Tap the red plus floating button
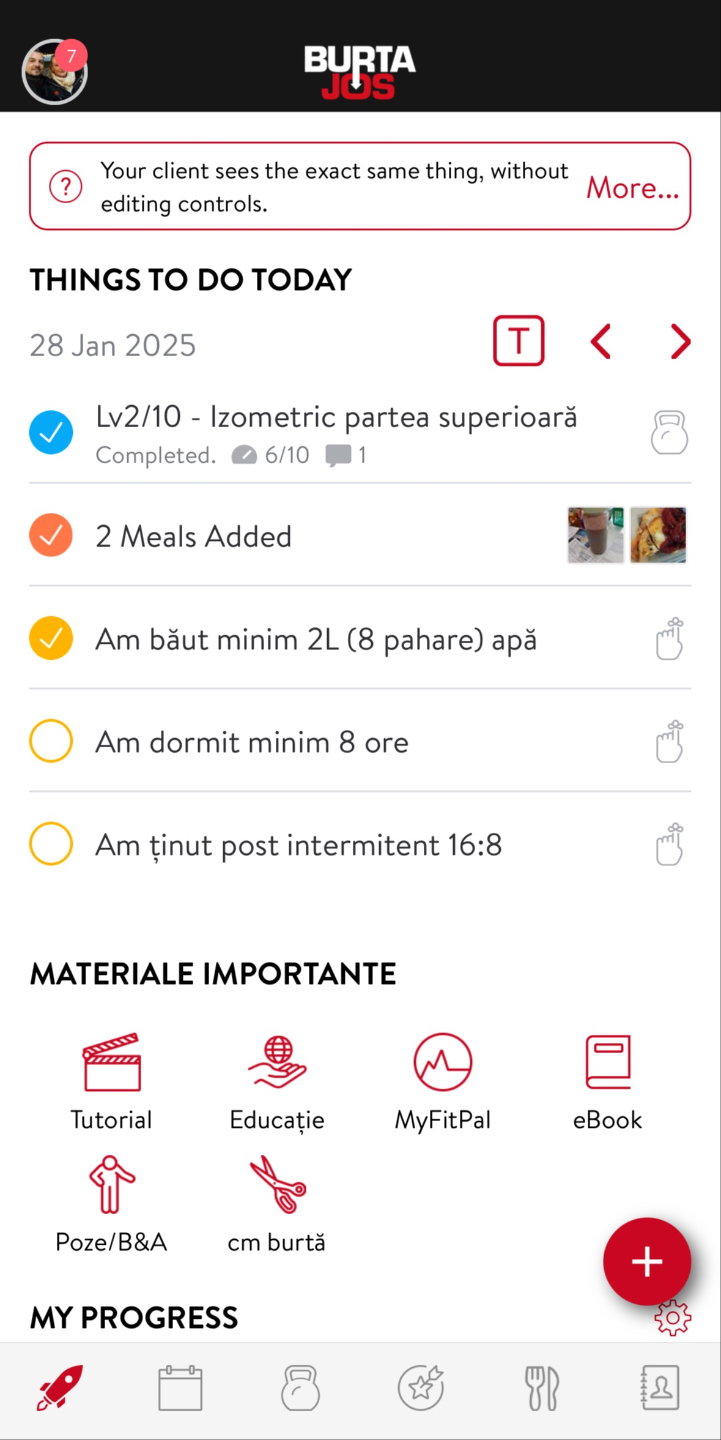 [647, 1261]
